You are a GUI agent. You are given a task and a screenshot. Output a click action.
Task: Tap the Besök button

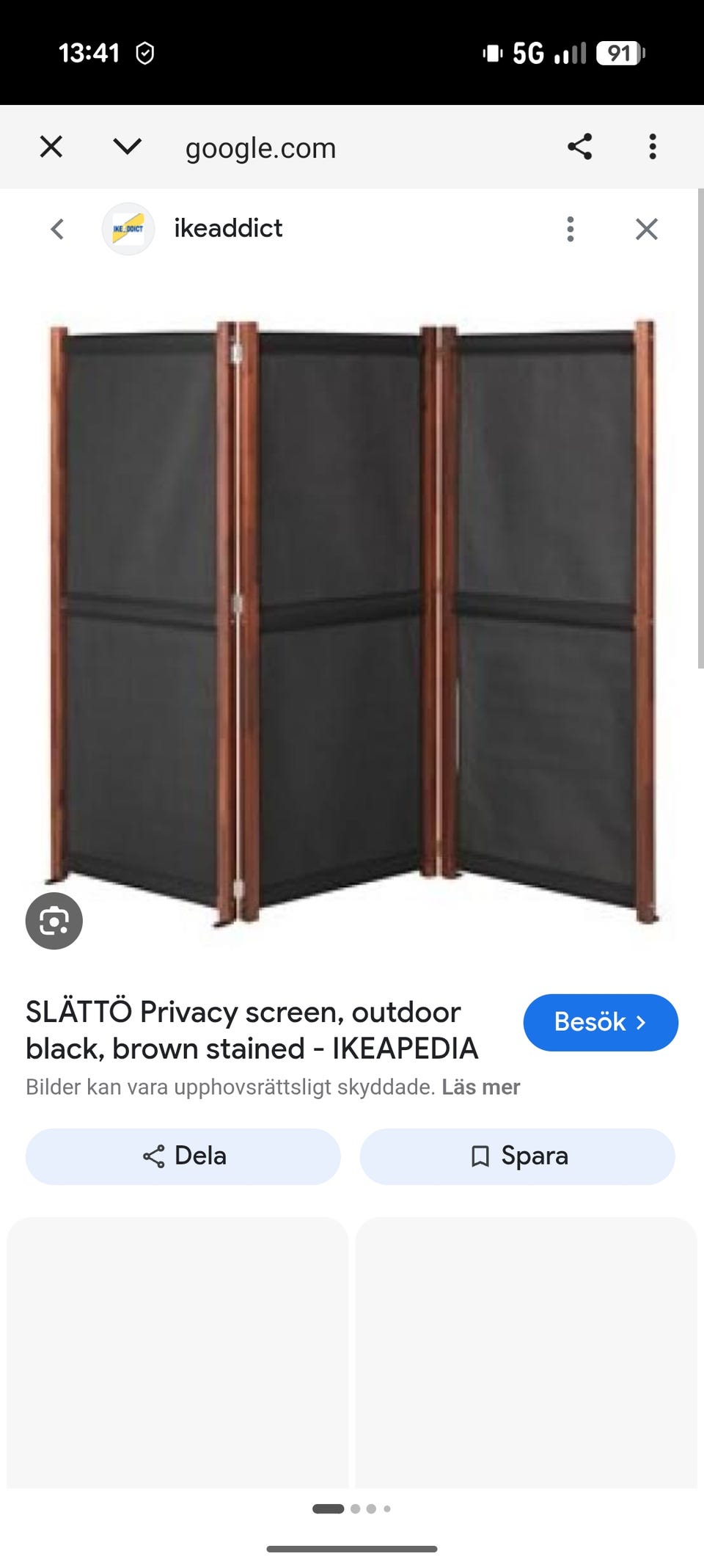pos(601,1022)
